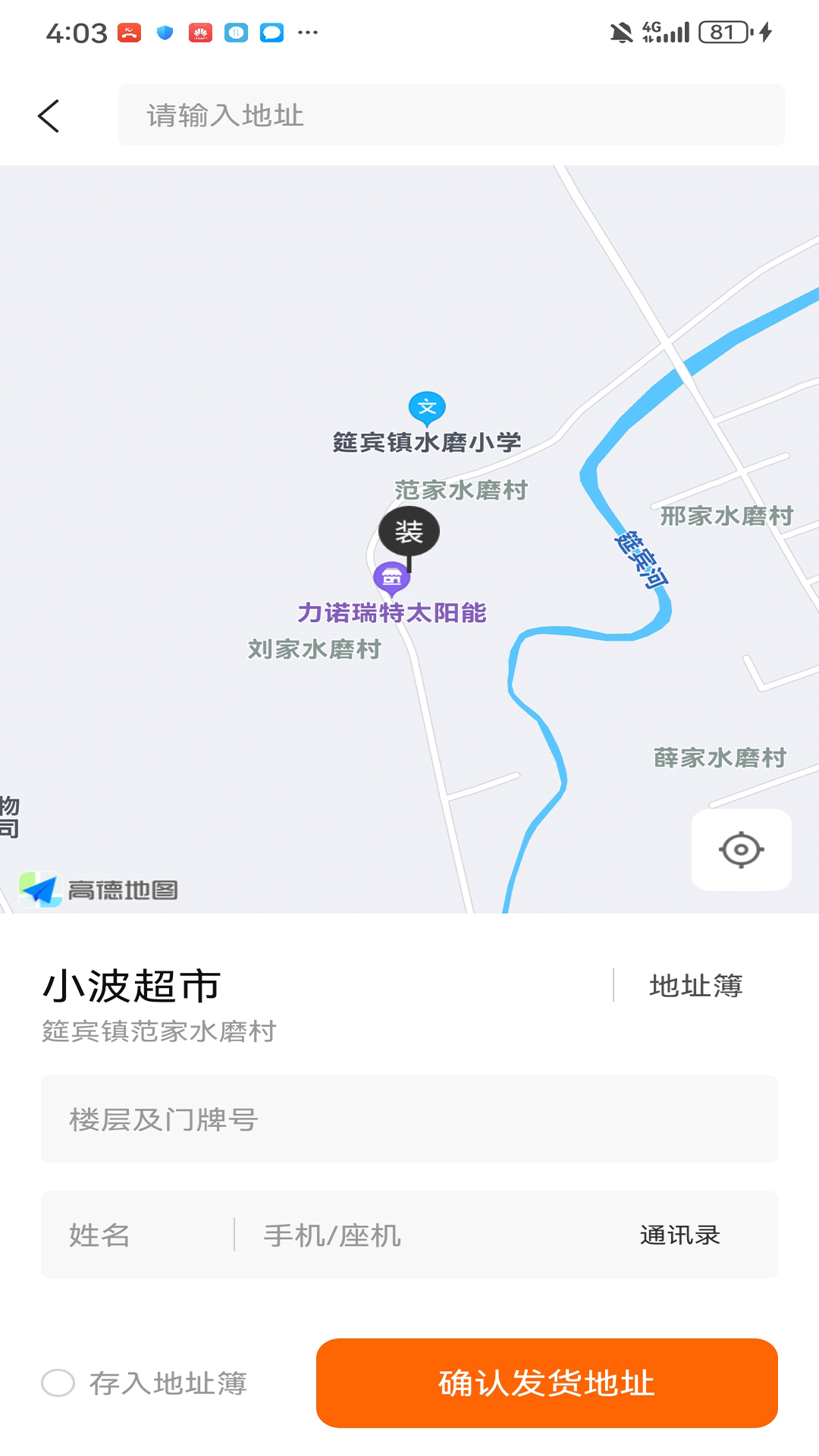This screenshot has height=1456, width=819.
Task: Focus the 楼层及门牌号 field
Action: coord(409,1119)
